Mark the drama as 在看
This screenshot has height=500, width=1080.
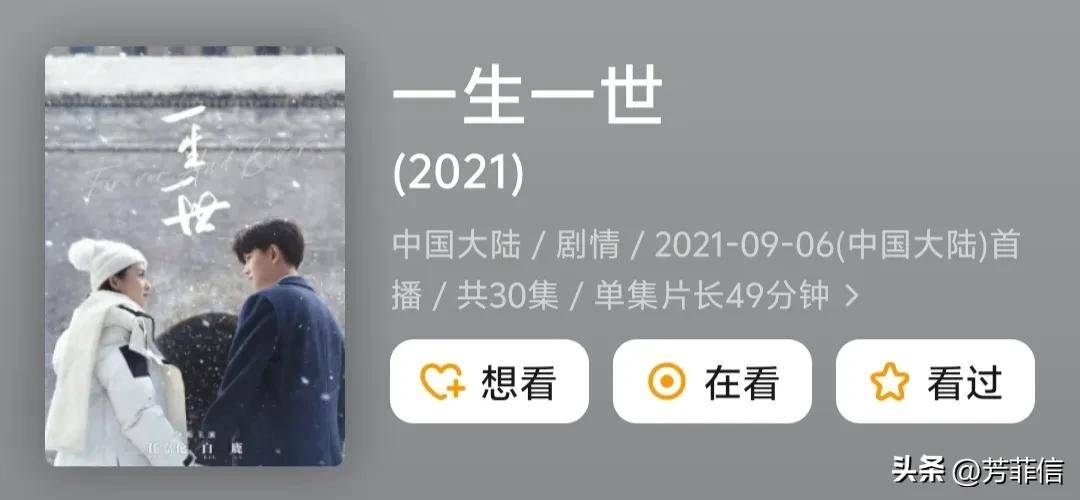coord(712,381)
